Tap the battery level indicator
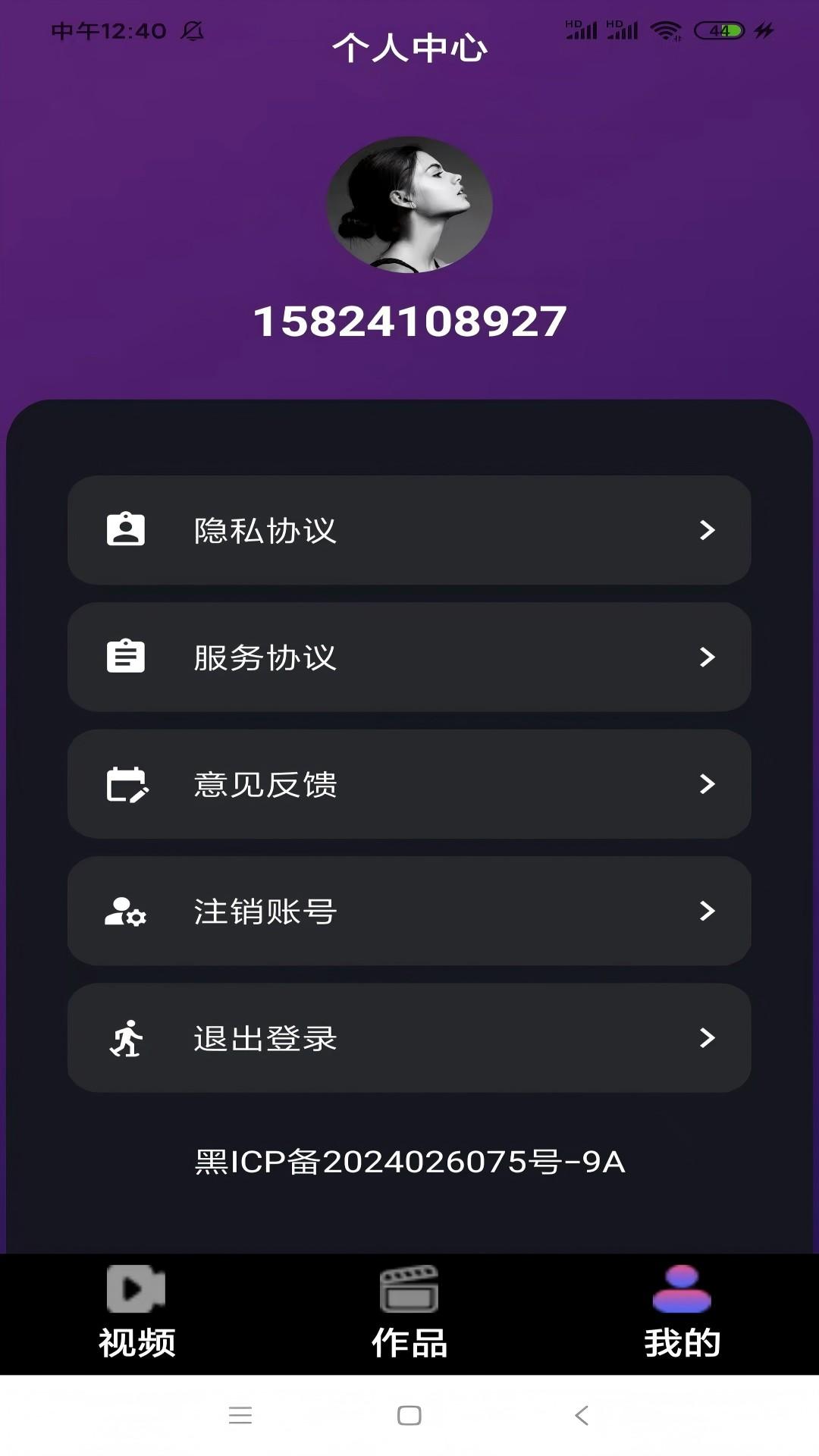This screenshot has width=819, height=1456. point(719,28)
